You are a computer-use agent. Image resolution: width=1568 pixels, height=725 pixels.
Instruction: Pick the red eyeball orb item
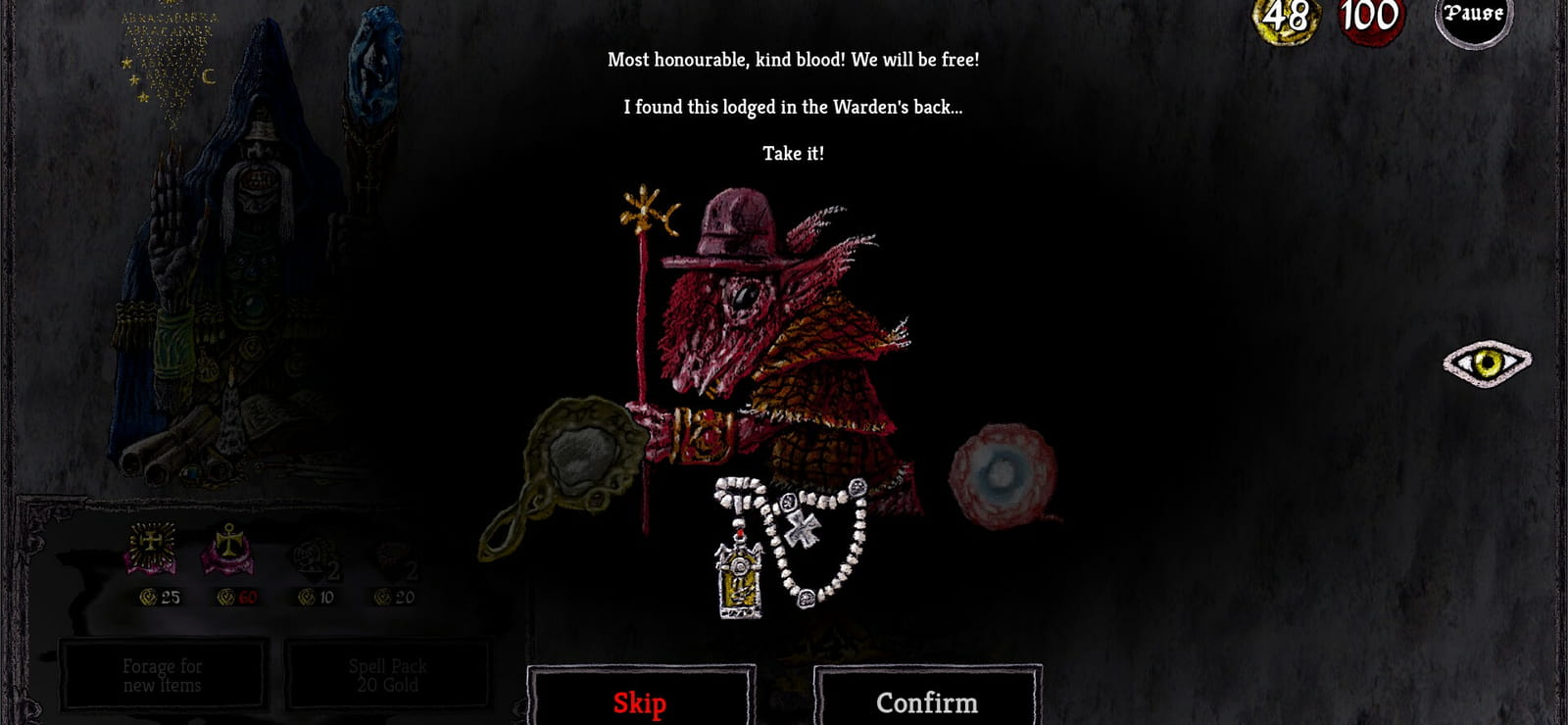click(1003, 476)
